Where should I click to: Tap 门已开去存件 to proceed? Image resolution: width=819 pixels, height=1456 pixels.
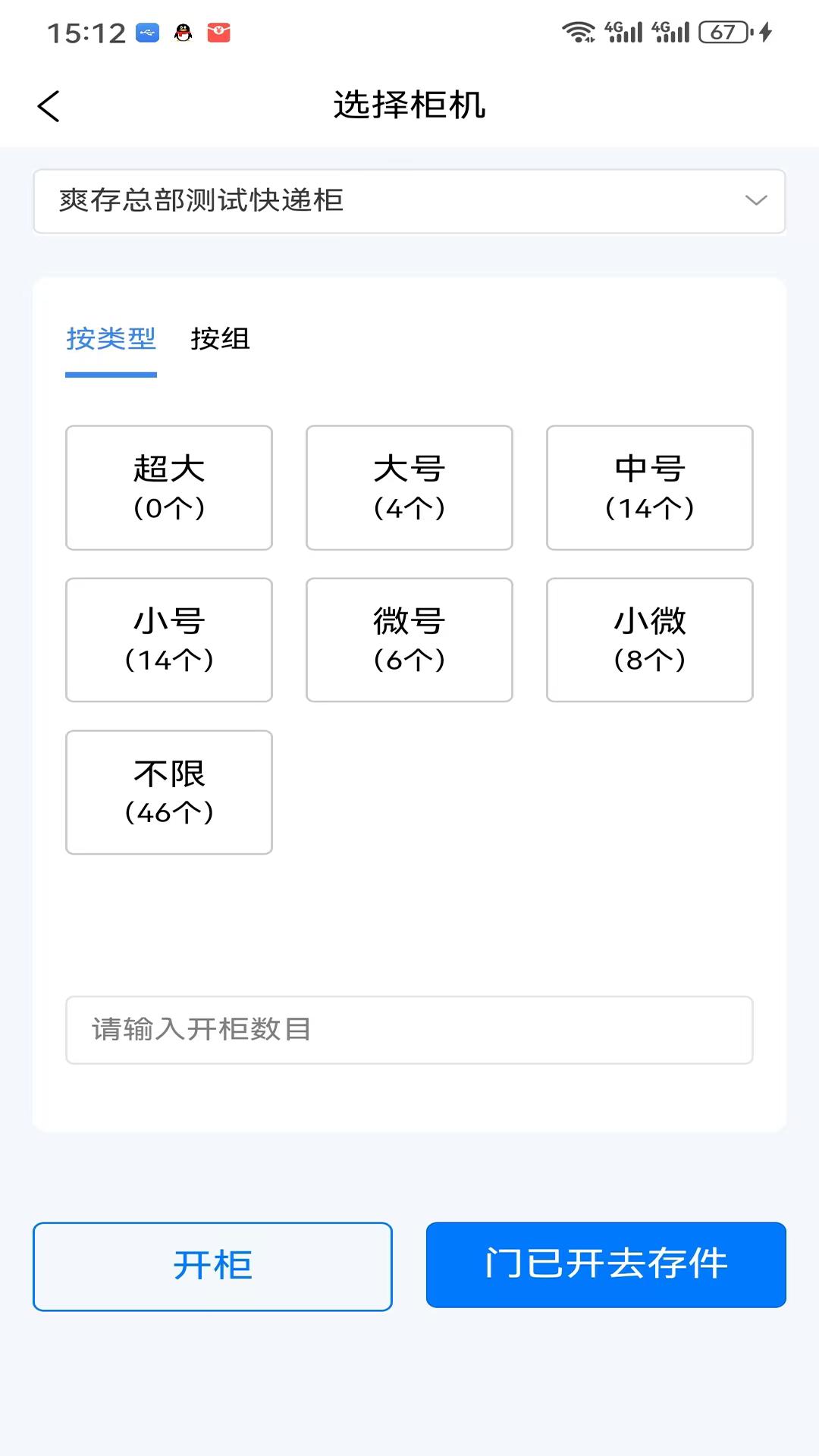pyautogui.click(x=606, y=1265)
